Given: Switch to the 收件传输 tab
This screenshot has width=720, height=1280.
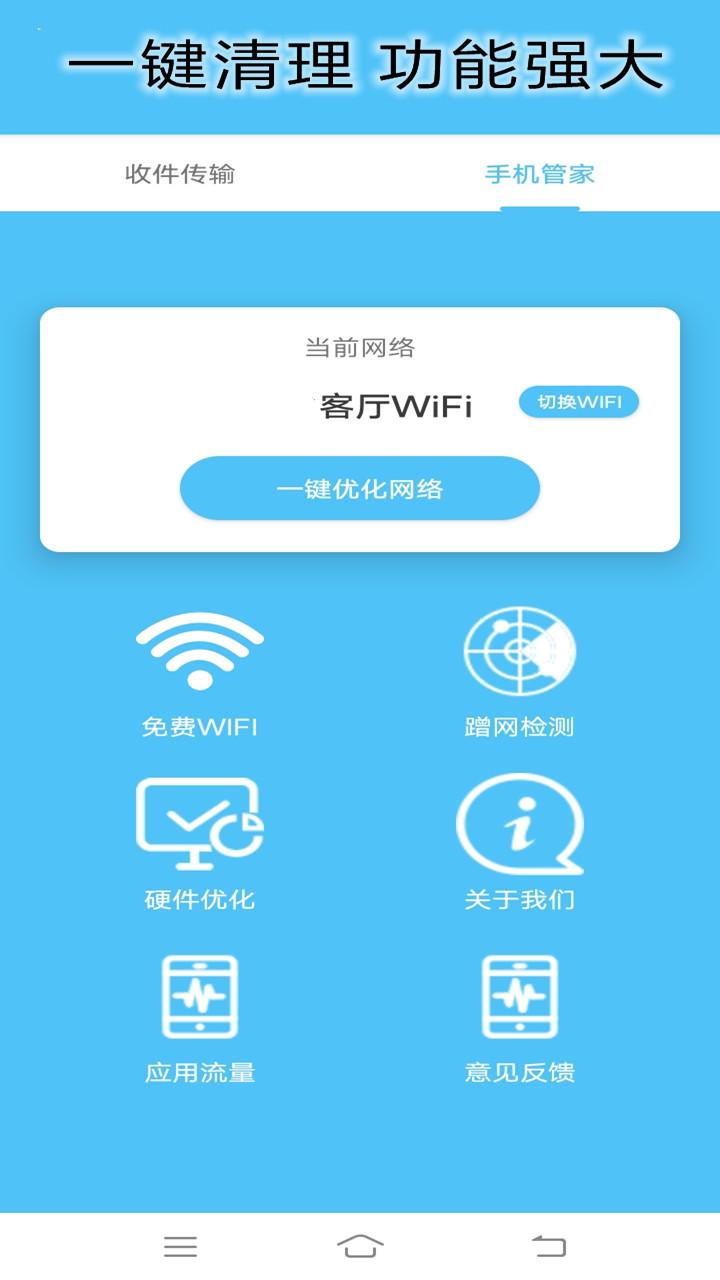Looking at the screenshot, I should 180,174.
